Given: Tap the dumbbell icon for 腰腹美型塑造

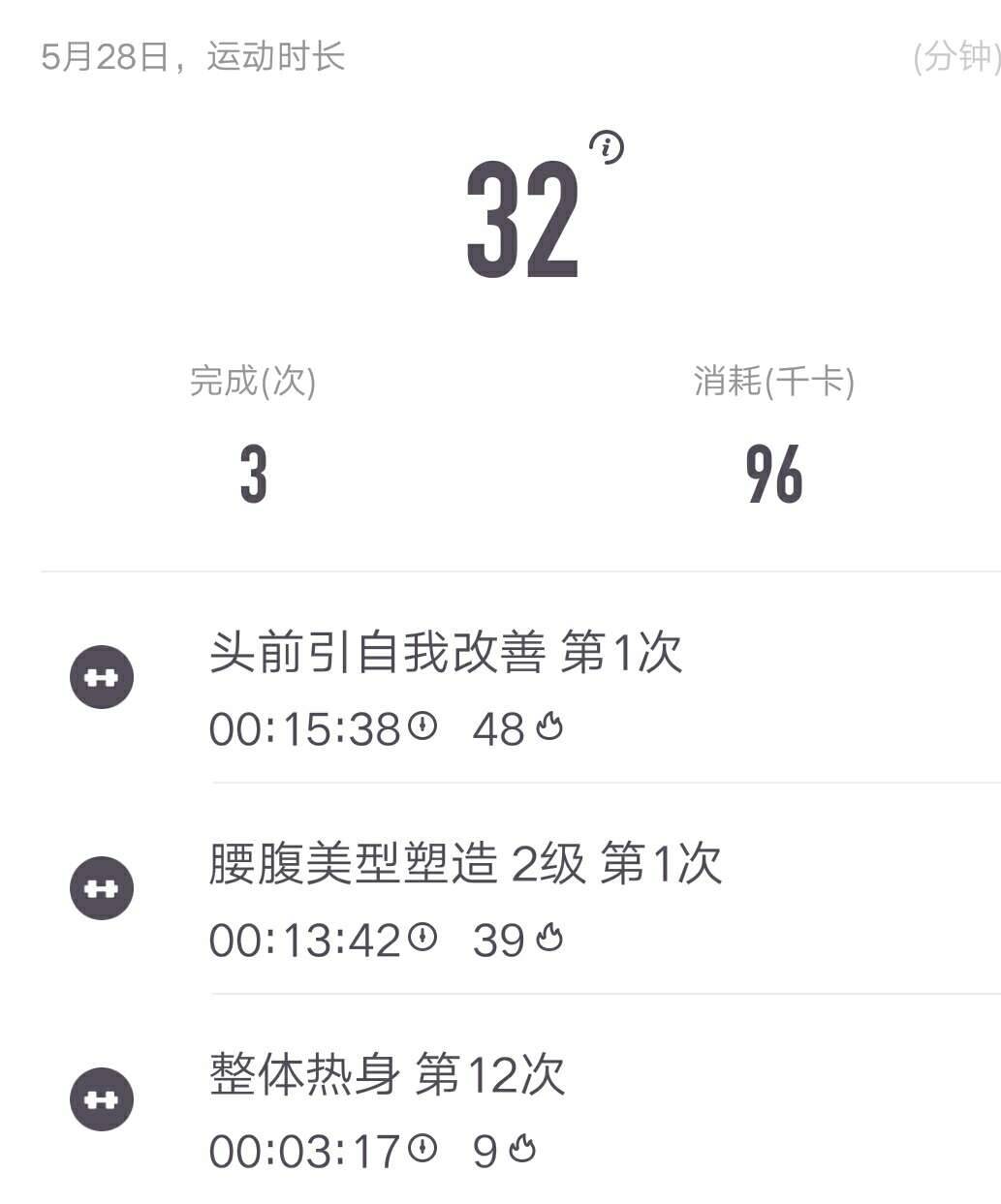Looking at the screenshot, I should [x=101, y=887].
